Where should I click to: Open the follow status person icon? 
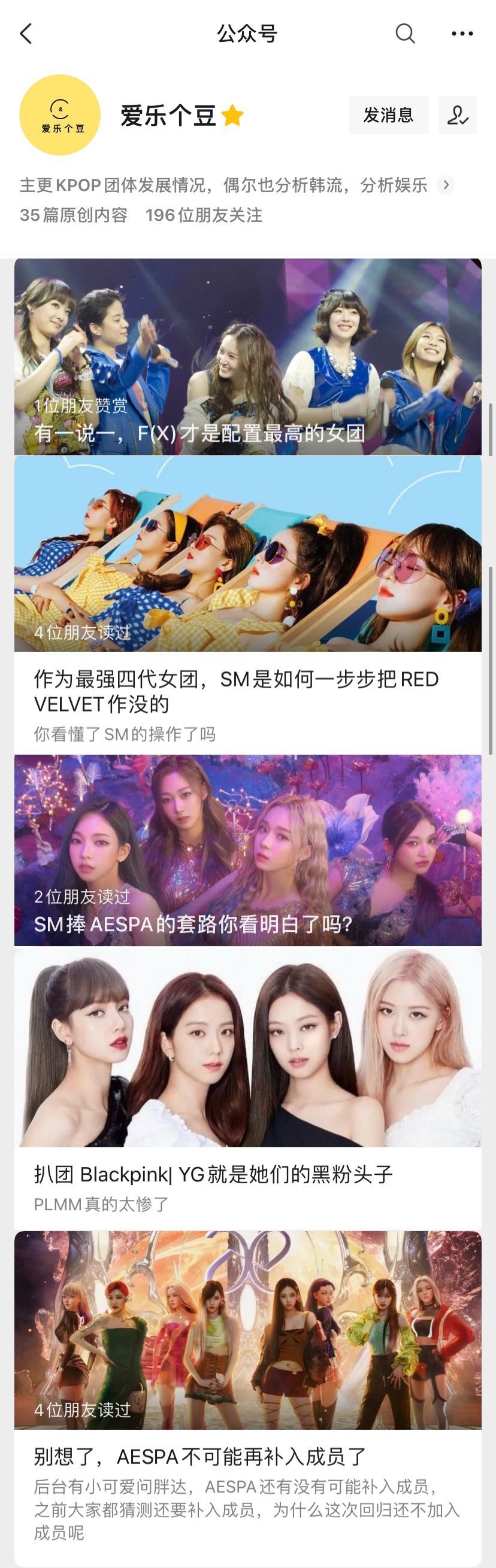(x=458, y=114)
